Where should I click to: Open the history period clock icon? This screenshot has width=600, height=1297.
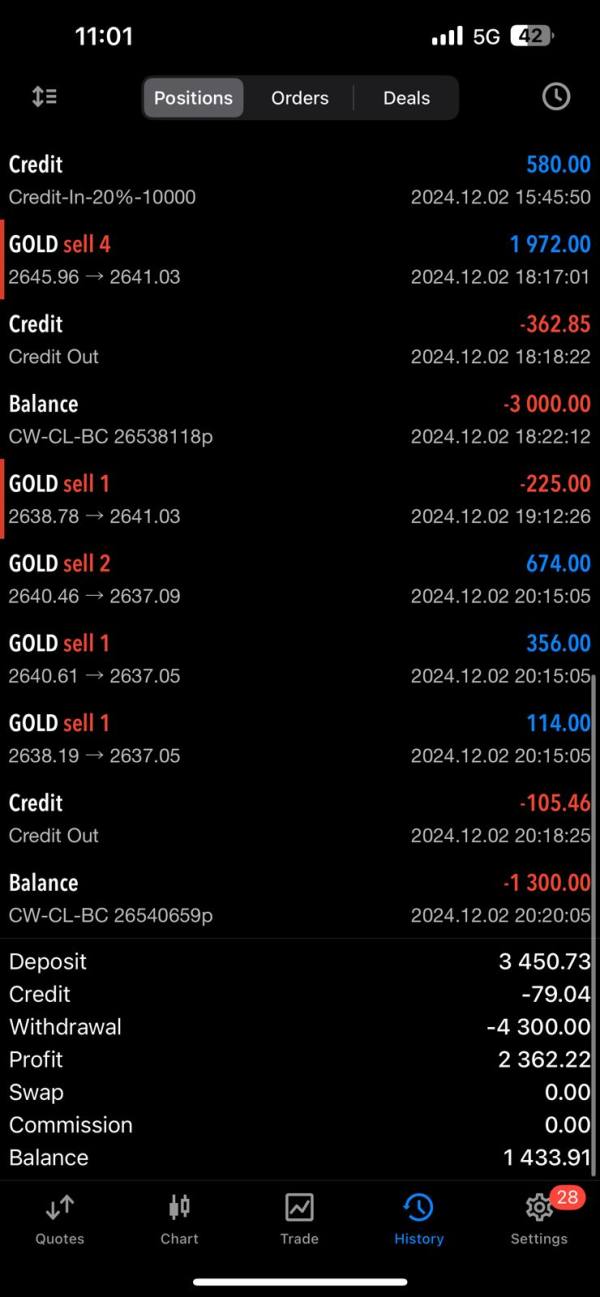(x=556, y=97)
